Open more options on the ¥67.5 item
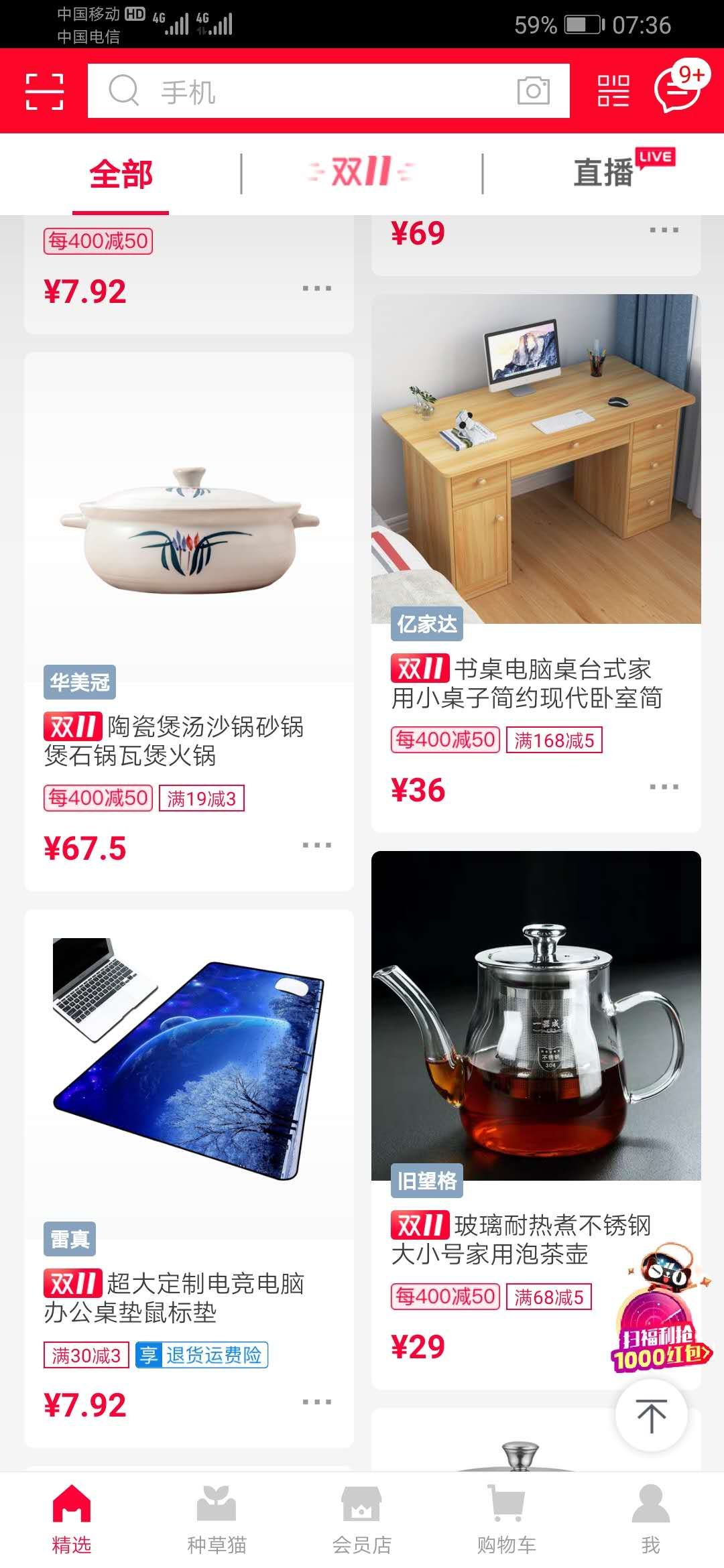724x1568 pixels. click(x=316, y=846)
